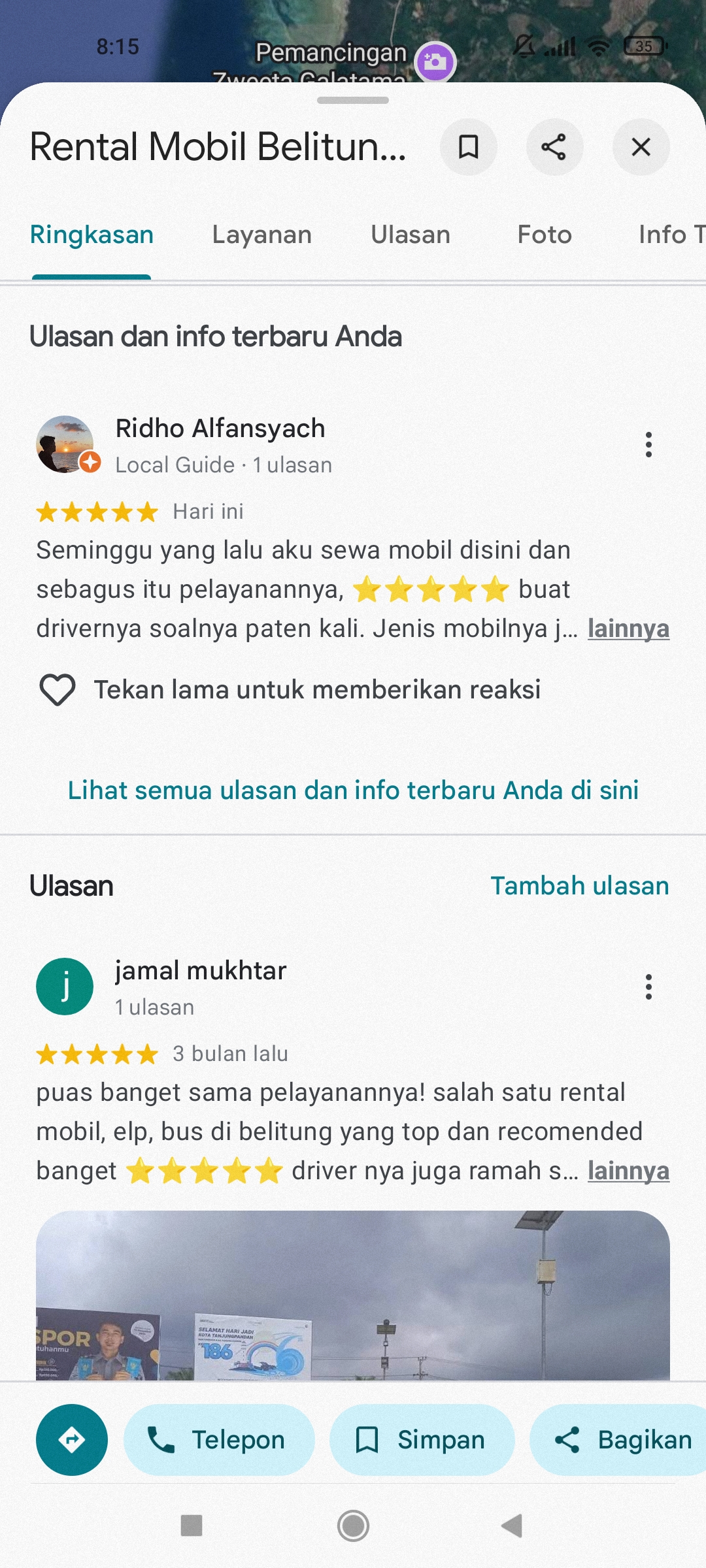The height and width of the screenshot is (1568, 706).
Task: Save the place with the Simpan chip
Action: click(x=422, y=1440)
